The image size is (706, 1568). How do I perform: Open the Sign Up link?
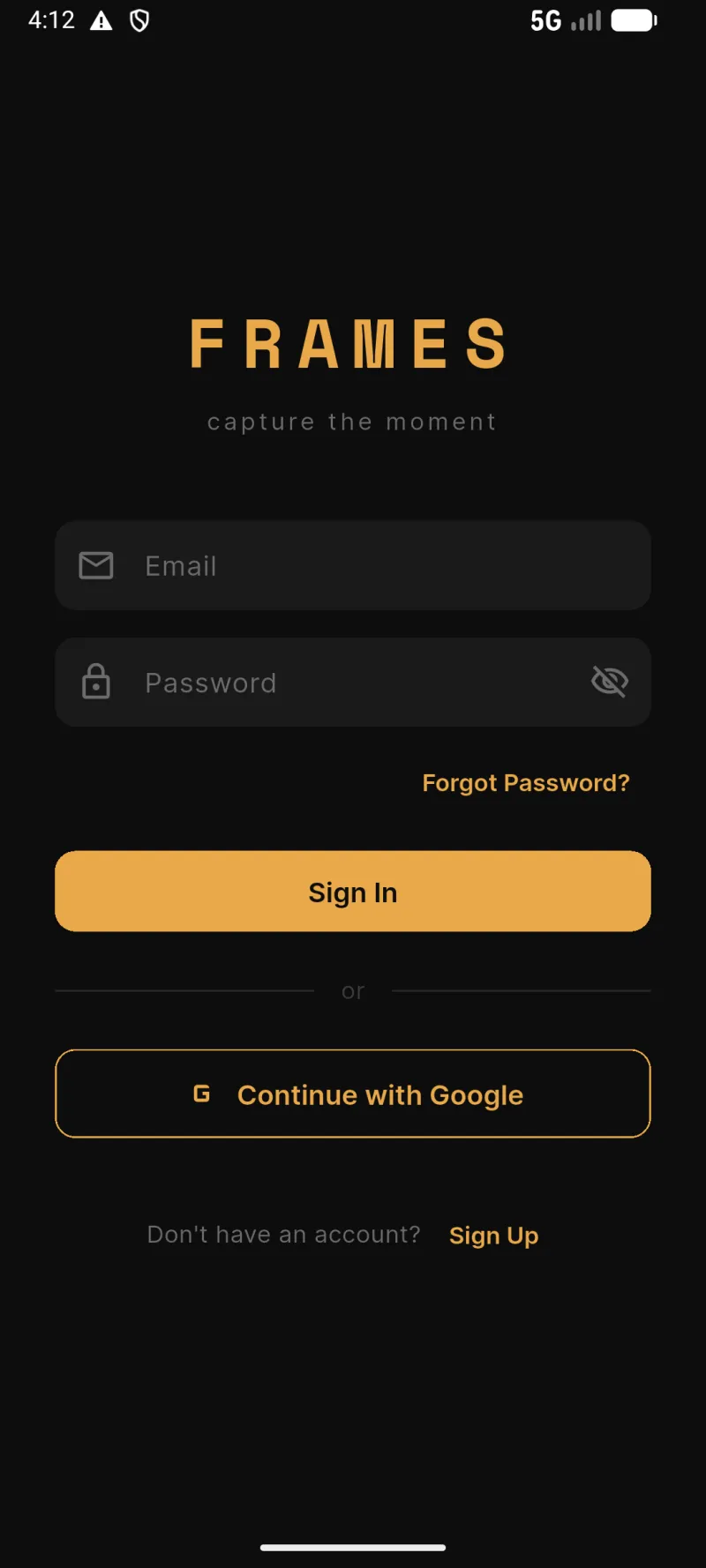click(x=493, y=1236)
